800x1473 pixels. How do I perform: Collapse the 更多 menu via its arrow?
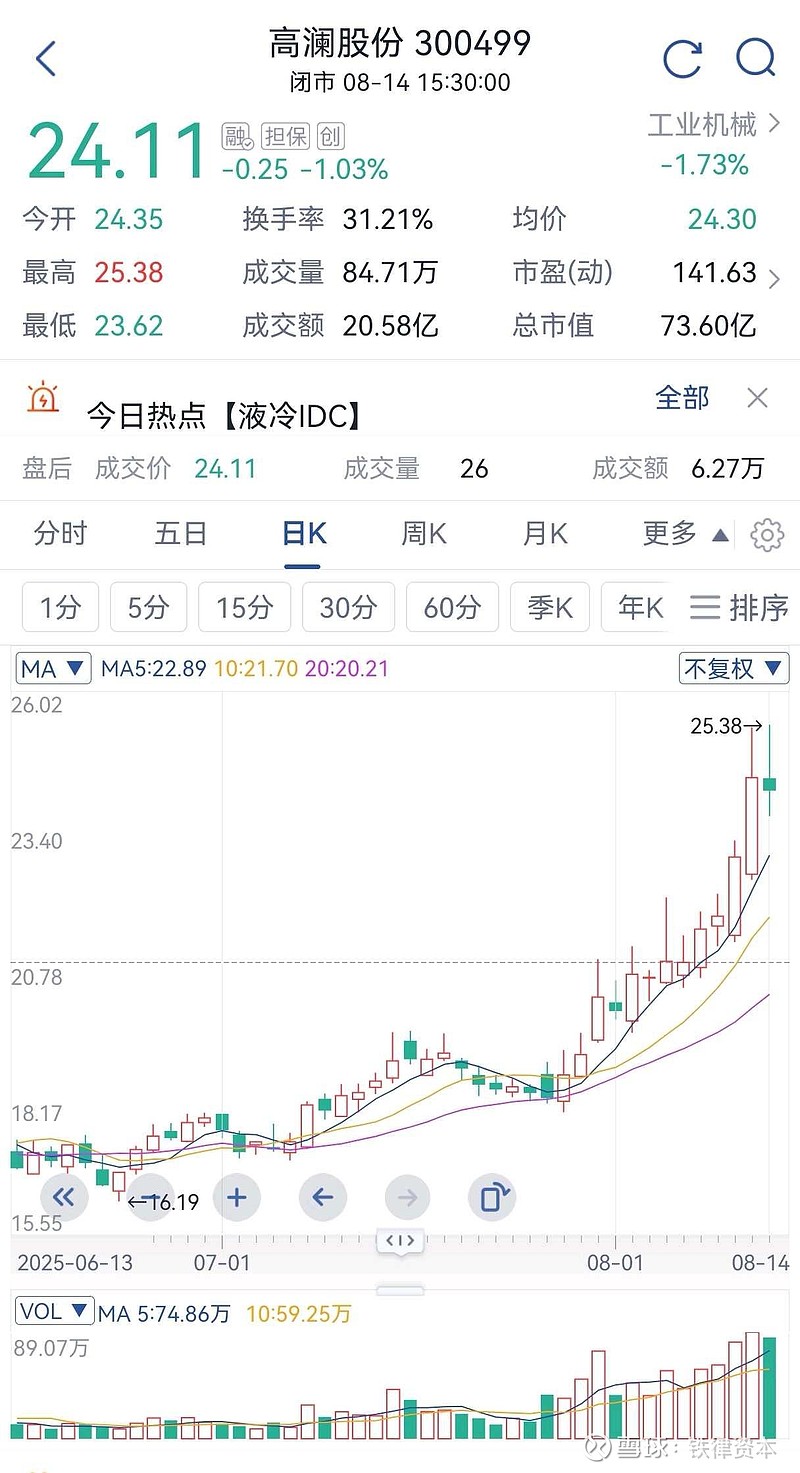(x=721, y=534)
